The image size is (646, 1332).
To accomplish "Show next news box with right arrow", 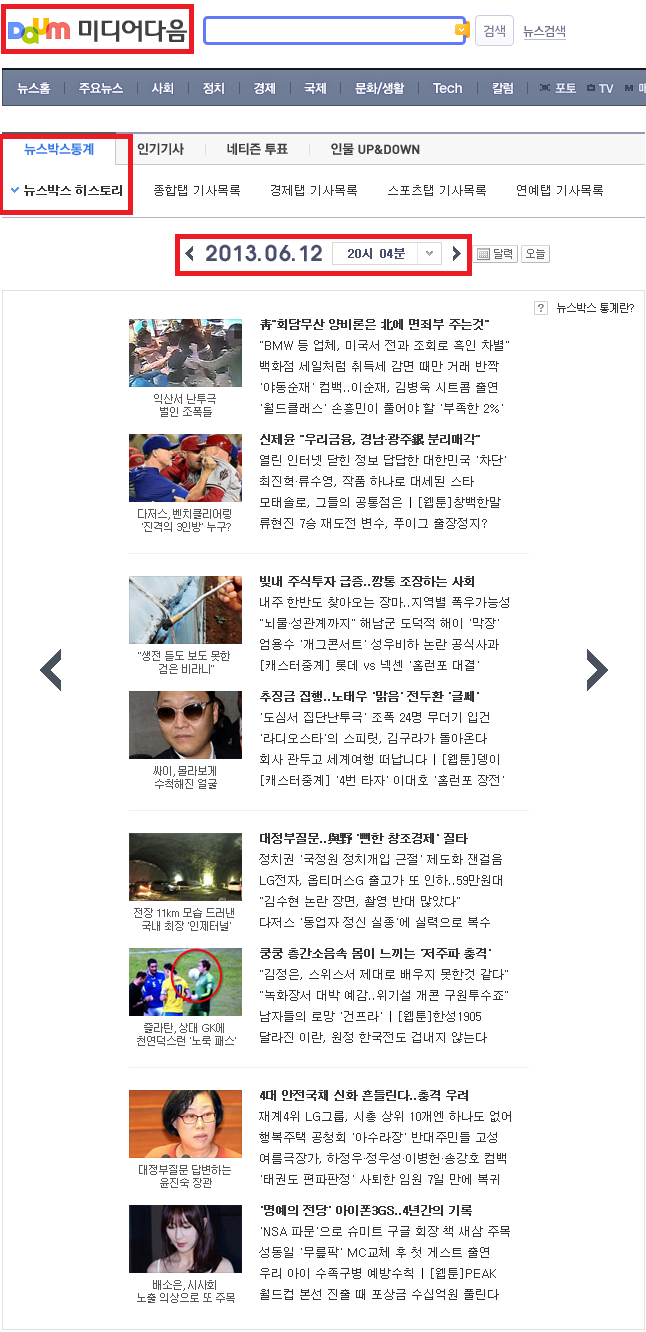I will click(x=597, y=670).
